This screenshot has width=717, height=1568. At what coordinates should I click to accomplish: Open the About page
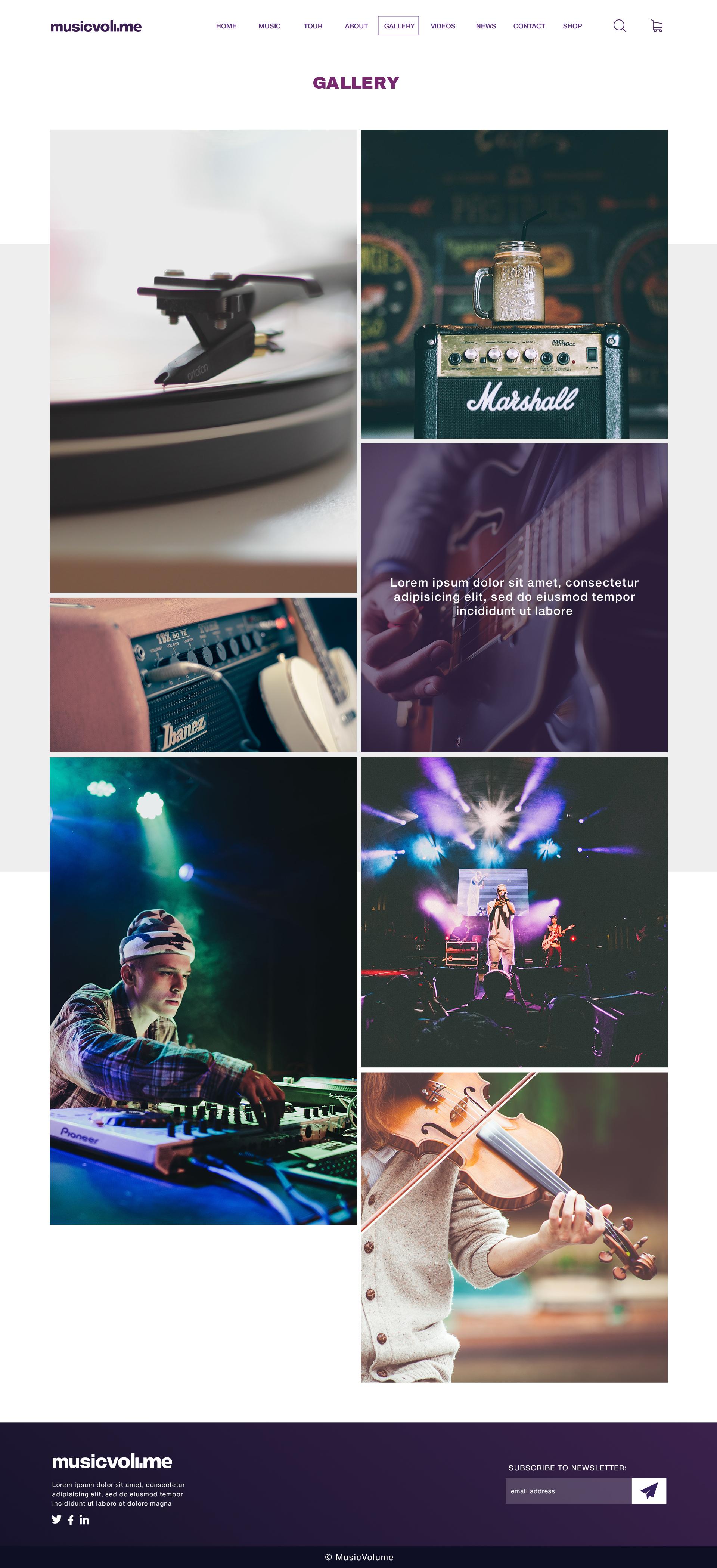click(356, 26)
